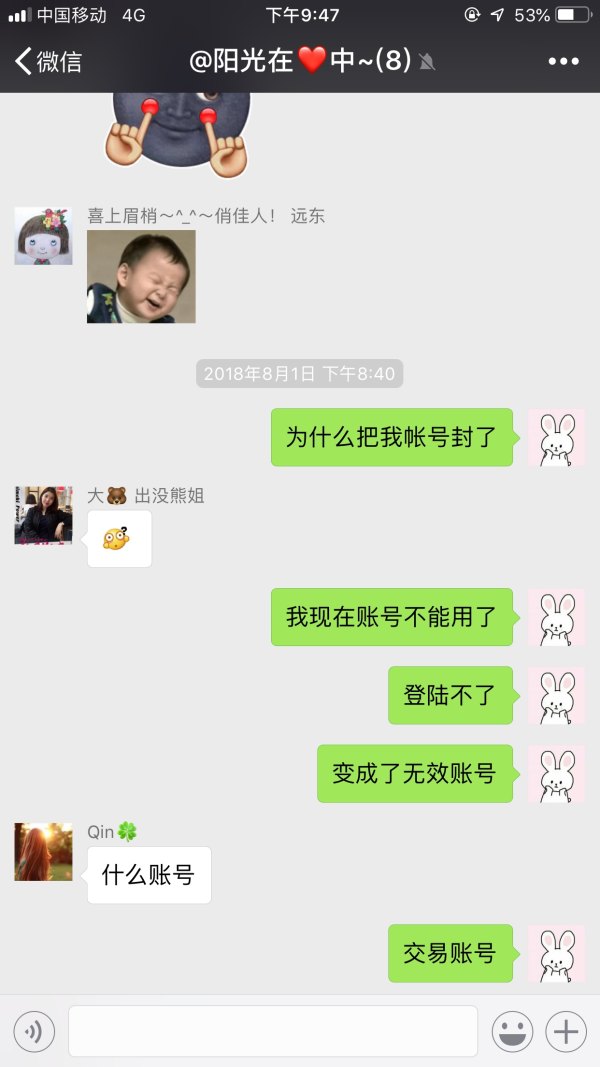600x1067 pixels.
Task: Open Qin's profile avatar
Action: (43, 852)
